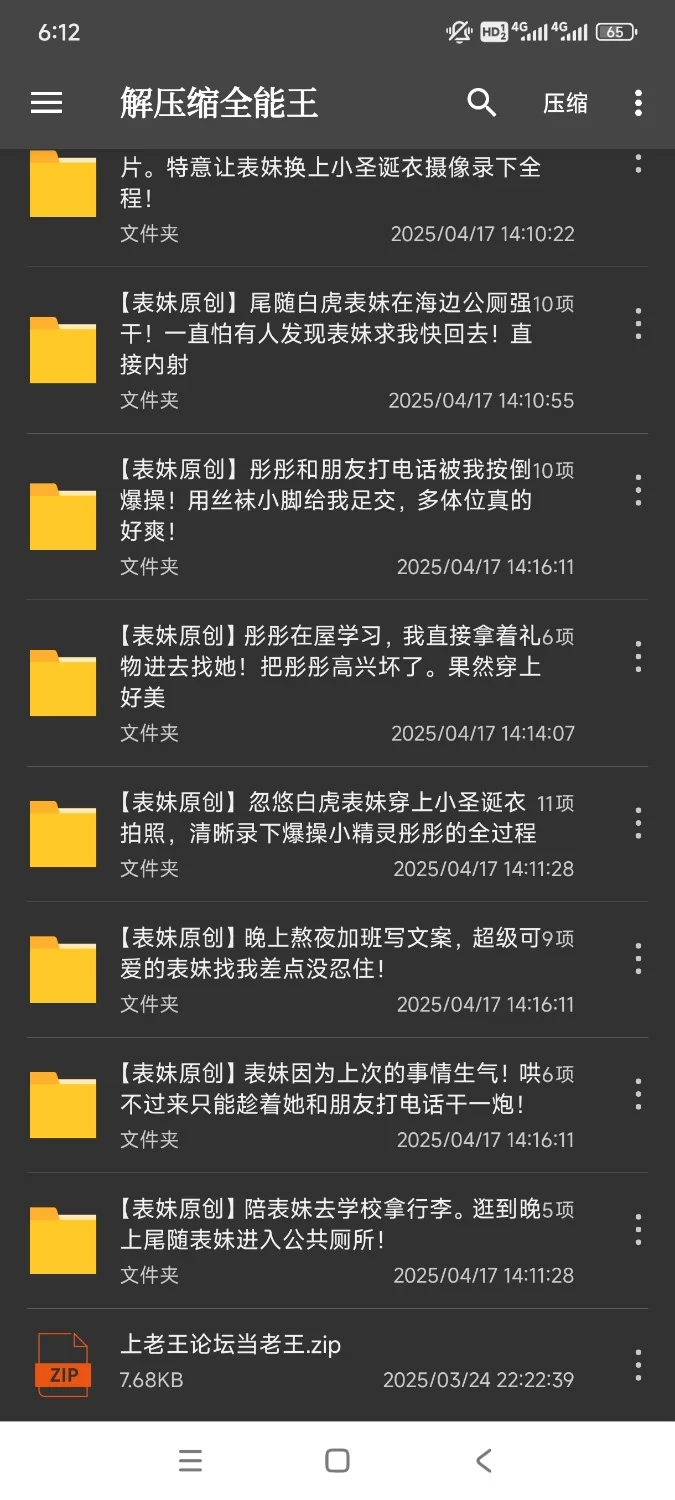Open the navigation drawer menu
The width and height of the screenshot is (675, 1500).
point(47,103)
